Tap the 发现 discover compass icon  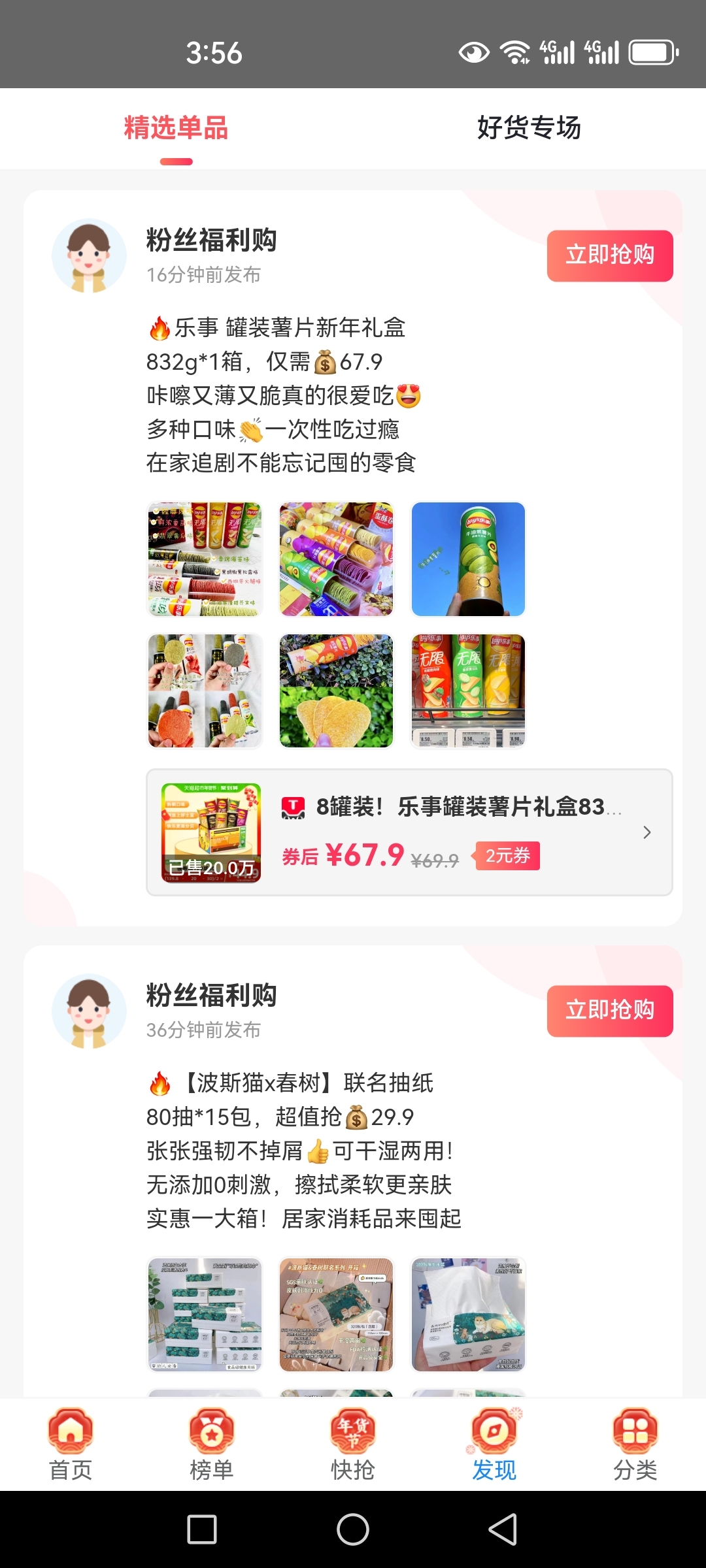pyautogui.click(x=494, y=1447)
